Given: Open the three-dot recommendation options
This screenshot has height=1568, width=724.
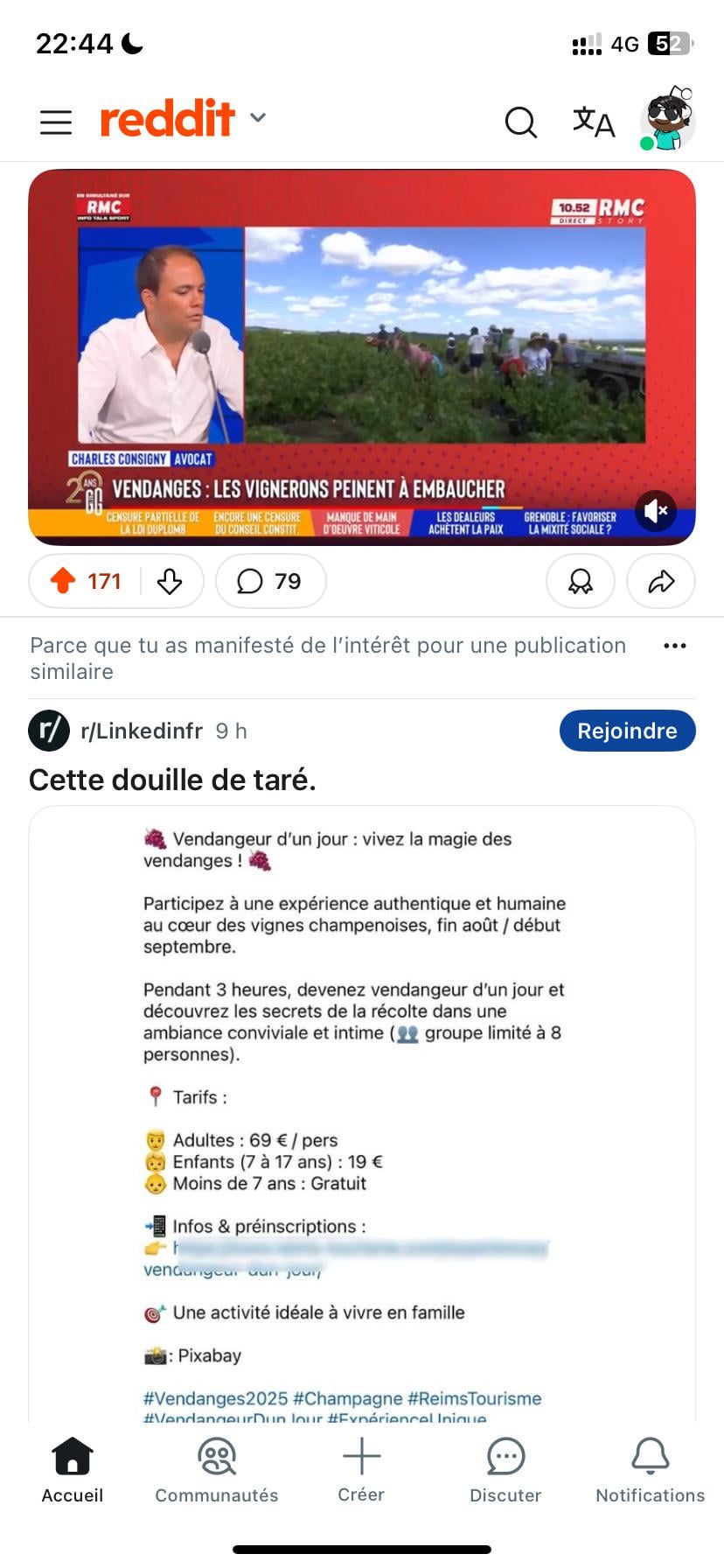Looking at the screenshot, I should (675, 646).
